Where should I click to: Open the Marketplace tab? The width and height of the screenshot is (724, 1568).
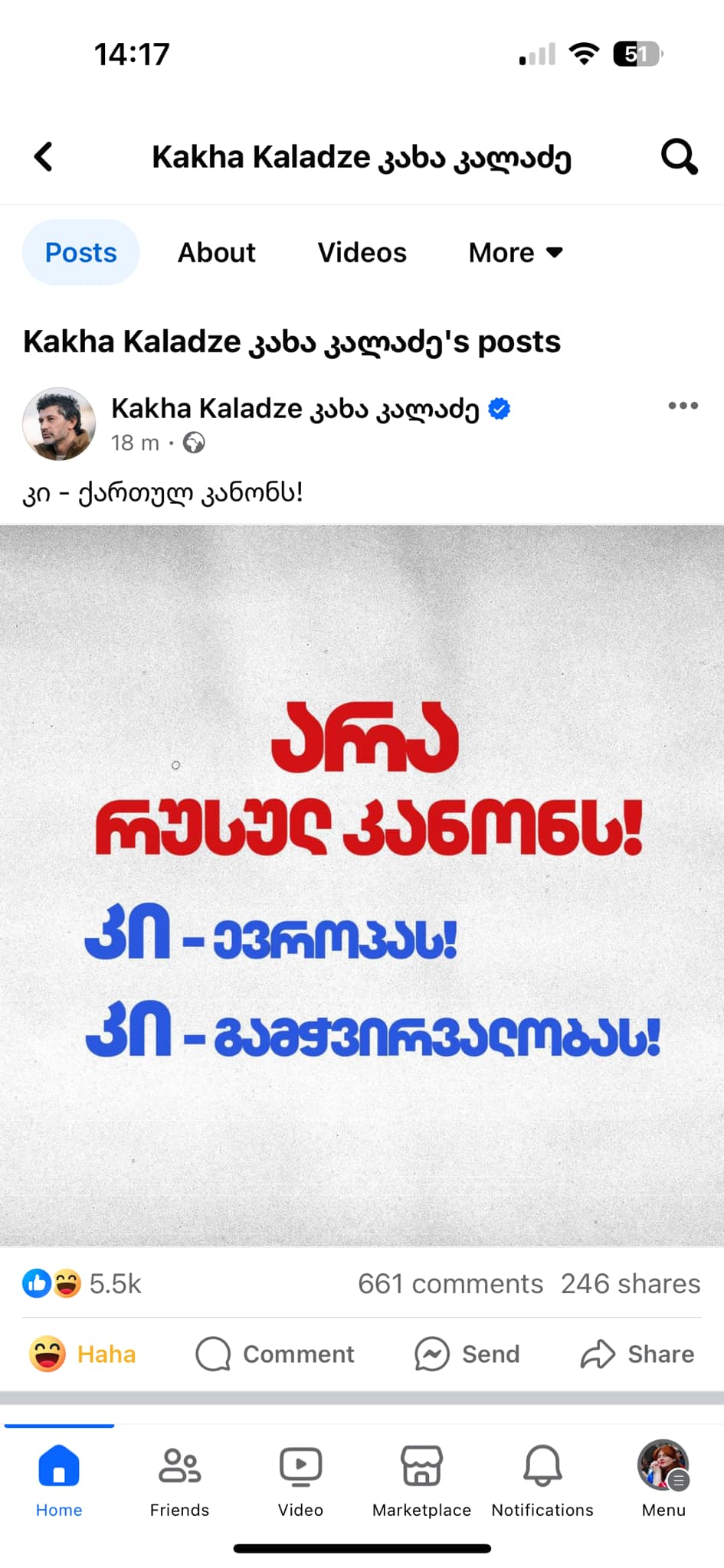click(x=421, y=1481)
